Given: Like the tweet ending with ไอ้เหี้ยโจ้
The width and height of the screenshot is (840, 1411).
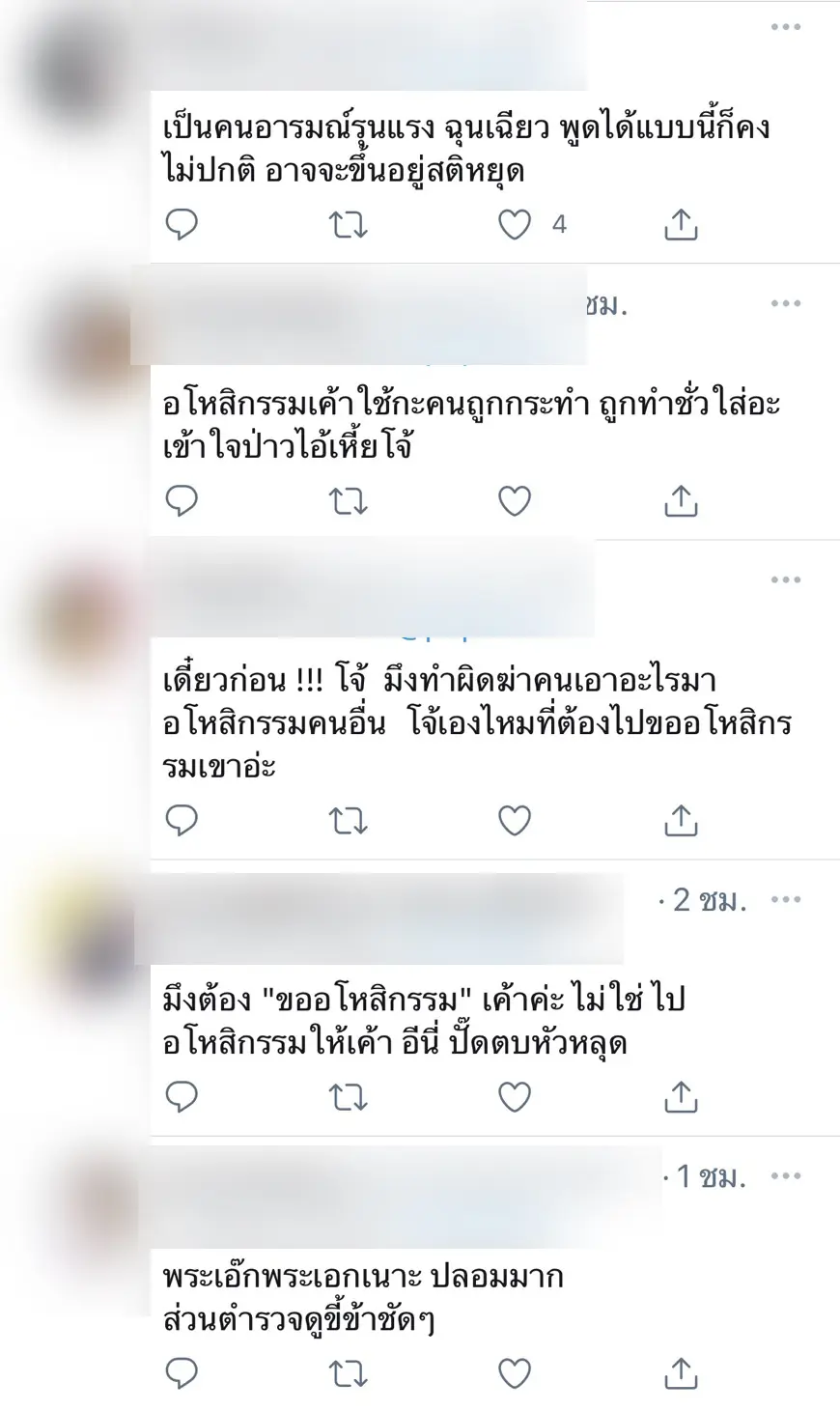Looking at the screenshot, I should pyautogui.click(x=515, y=501).
